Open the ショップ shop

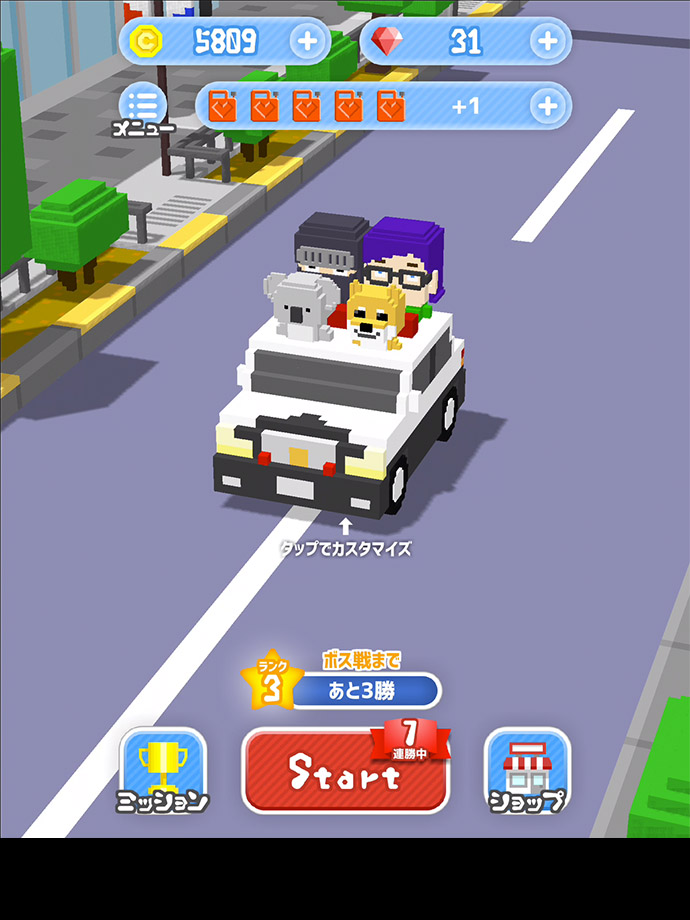click(527, 770)
